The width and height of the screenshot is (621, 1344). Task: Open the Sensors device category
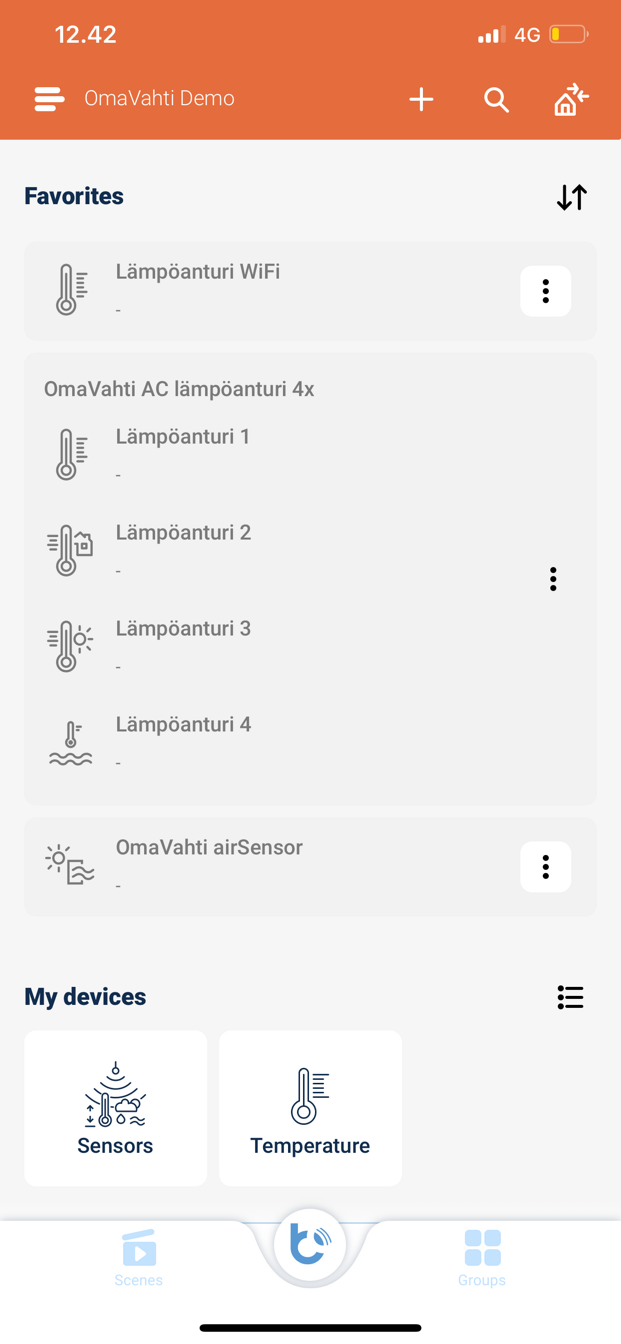click(x=115, y=1108)
